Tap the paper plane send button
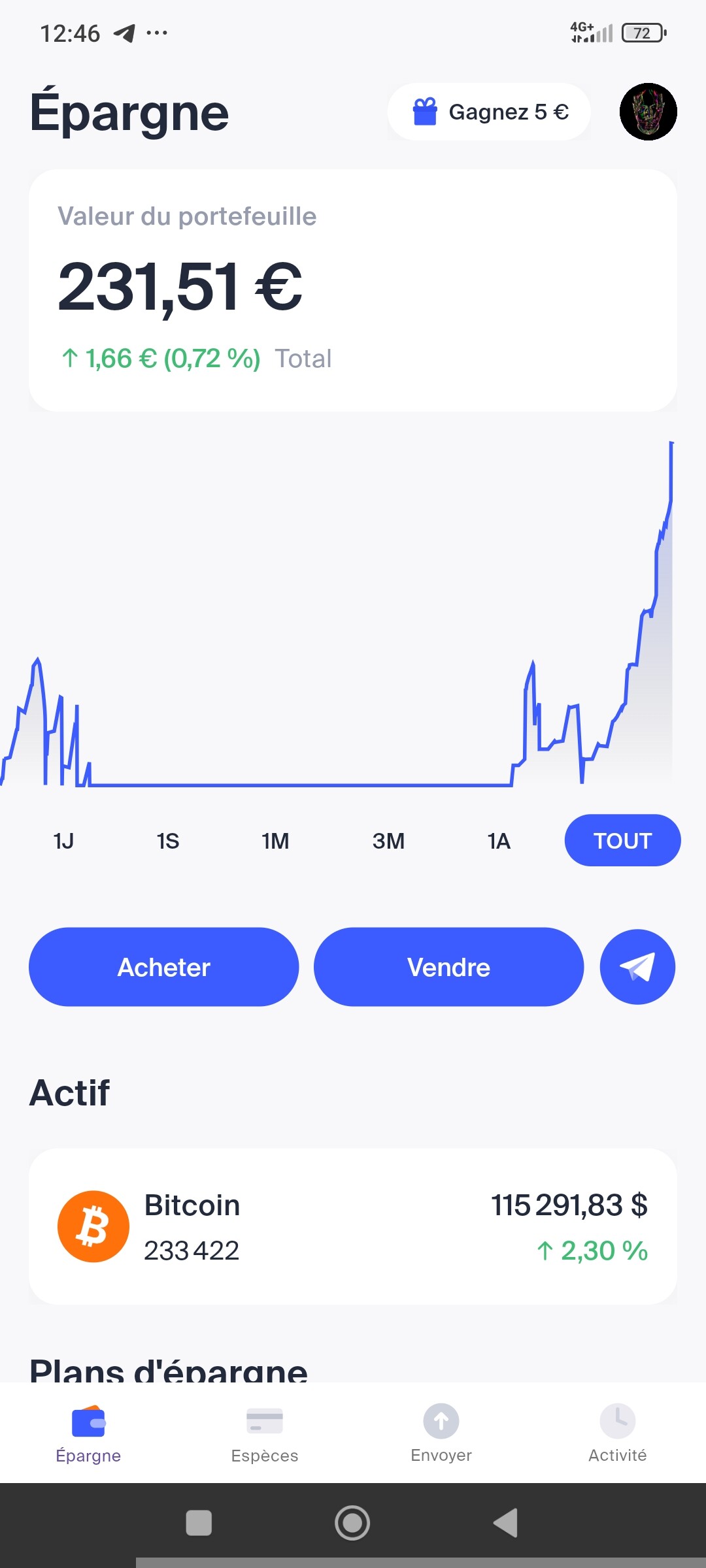The height and width of the screenshot is (1568, 706). point(637,967)
